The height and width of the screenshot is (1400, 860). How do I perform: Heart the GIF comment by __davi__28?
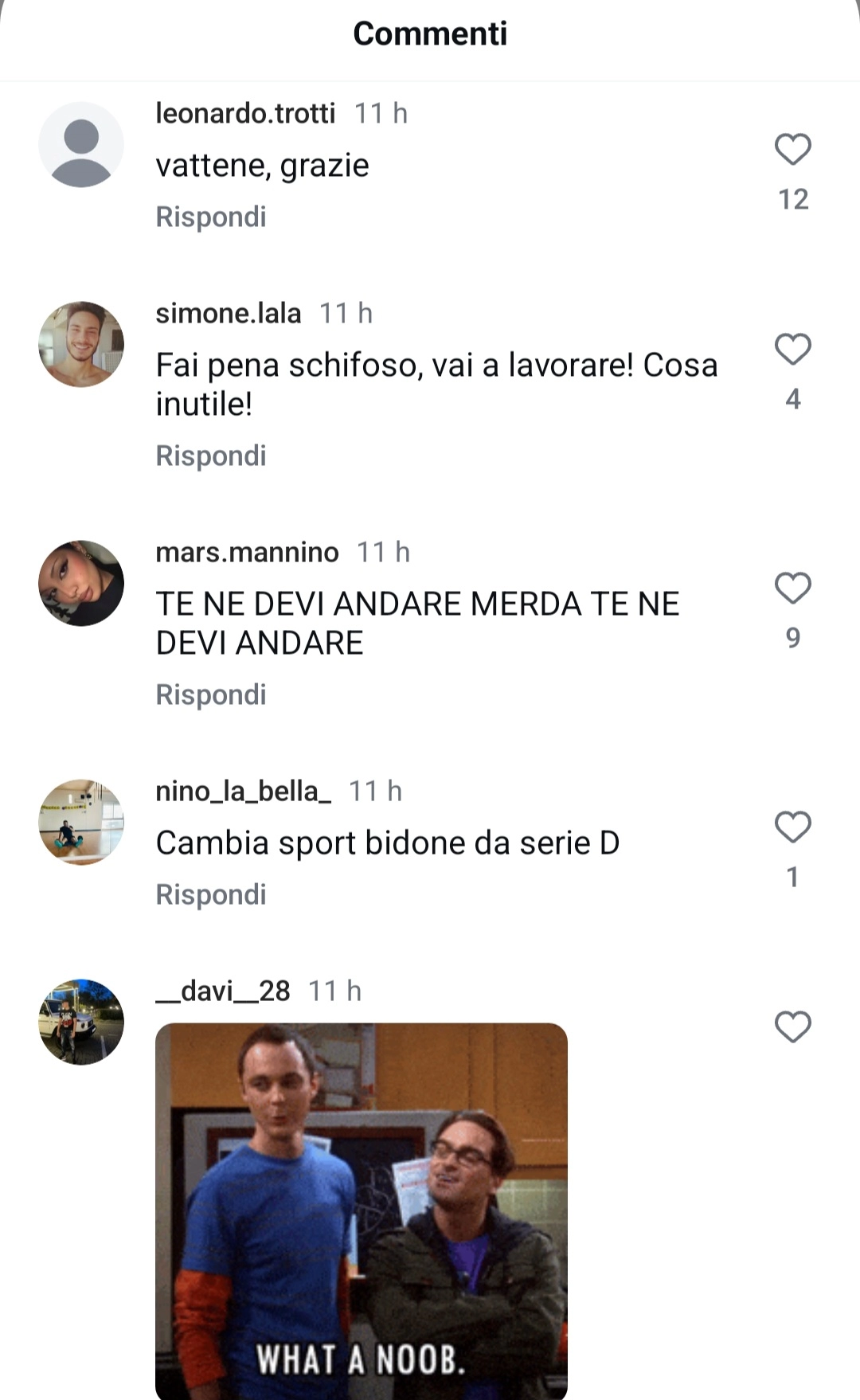[x=792, y=1027]
